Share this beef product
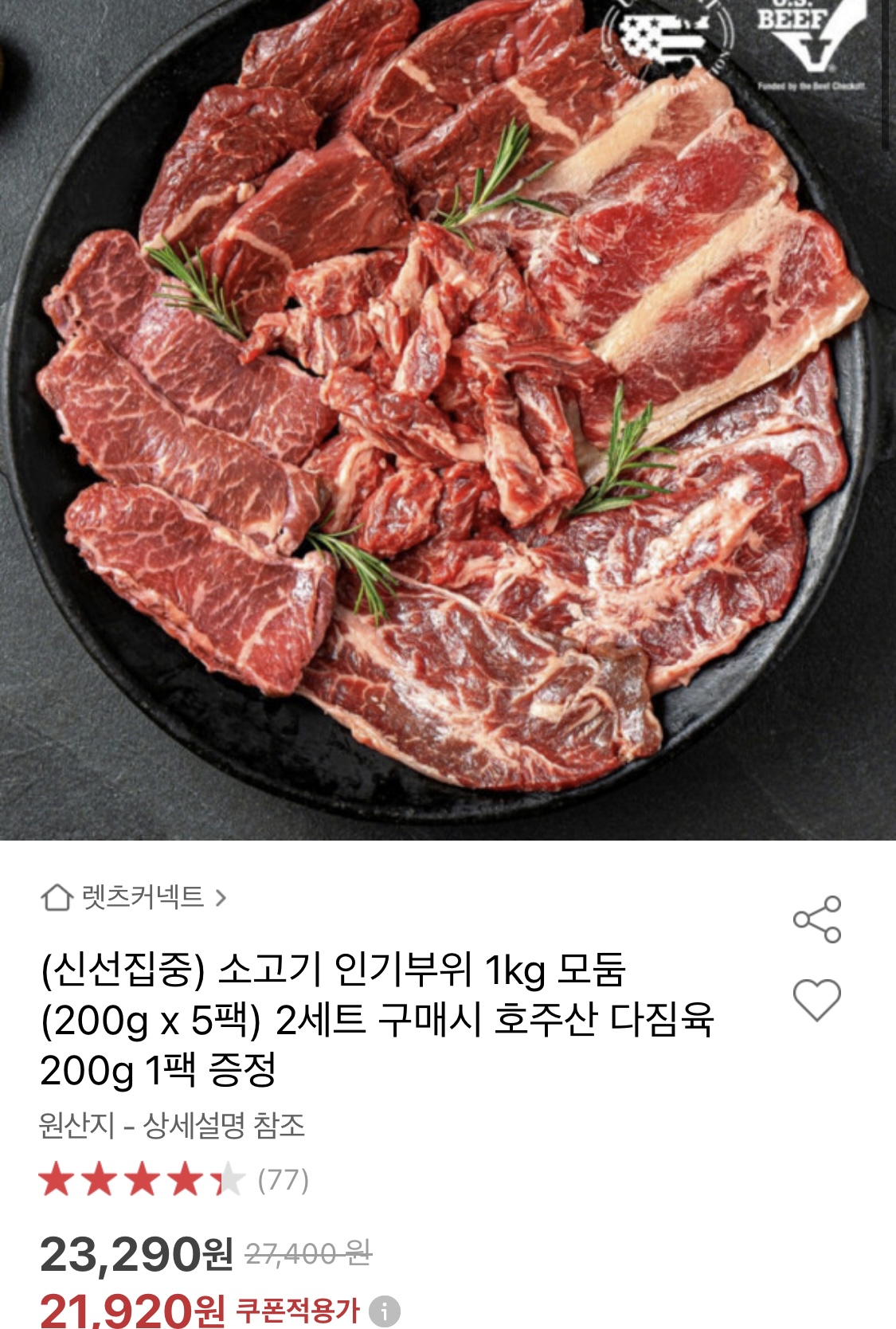Screen dimensions: 896x1329 point(817,919)
